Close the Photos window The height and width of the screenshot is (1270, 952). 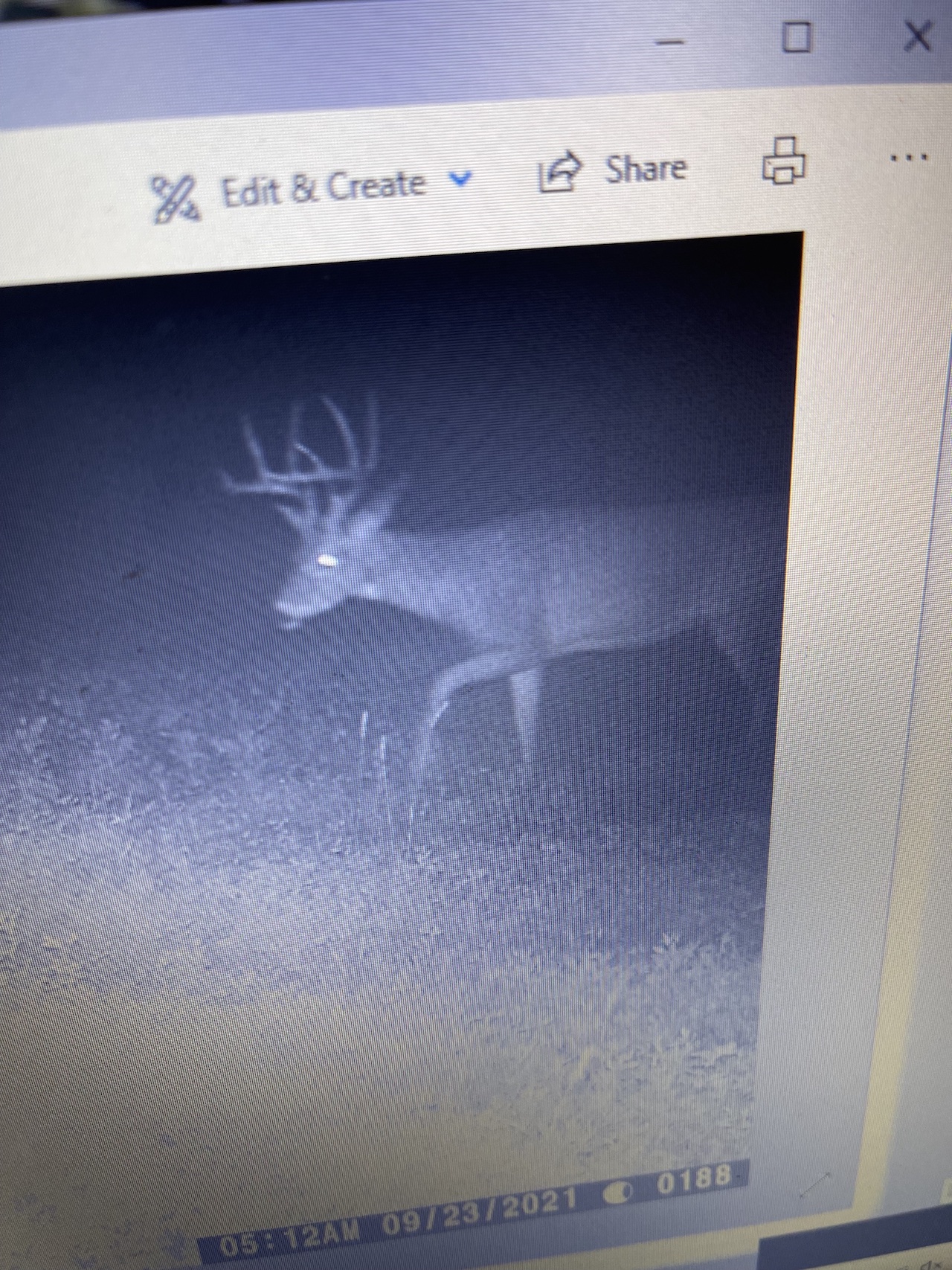click(918, 35)
